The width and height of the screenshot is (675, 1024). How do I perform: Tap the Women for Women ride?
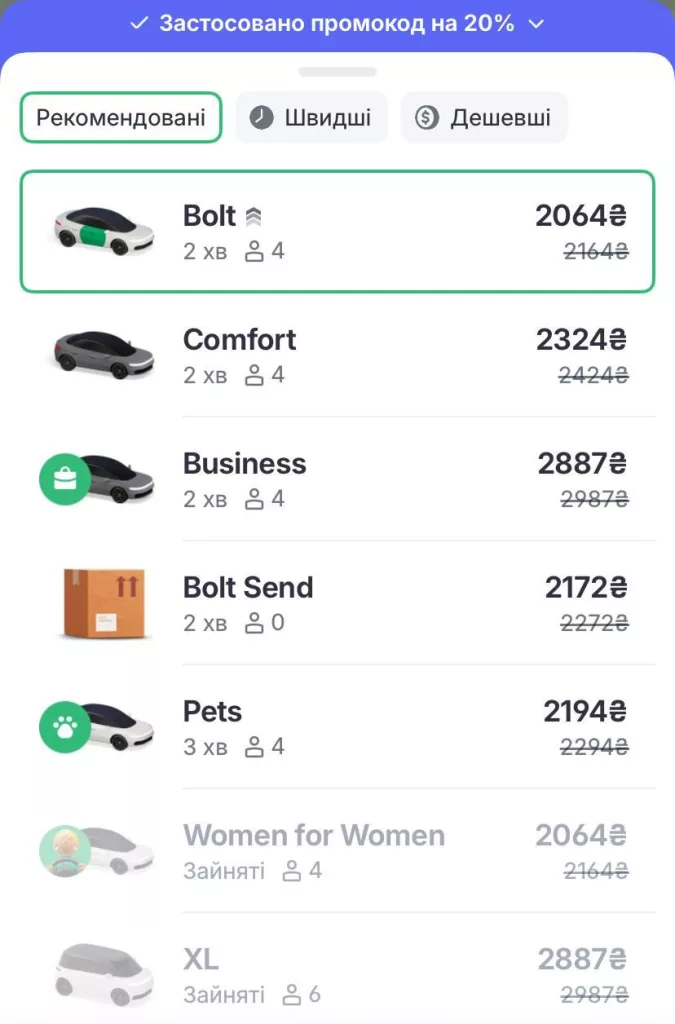(x=337, y=851)
